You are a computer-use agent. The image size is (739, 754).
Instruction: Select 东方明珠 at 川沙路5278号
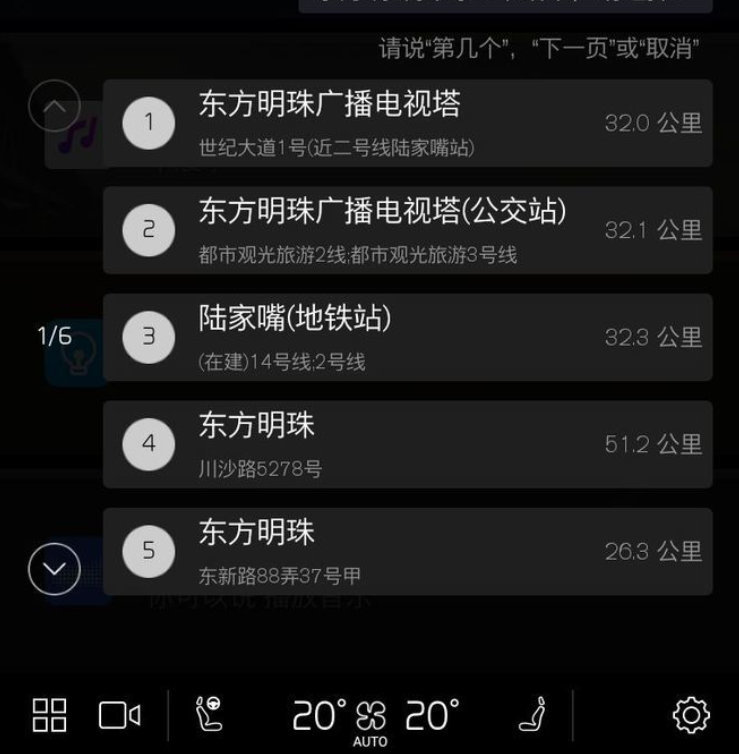407,444
